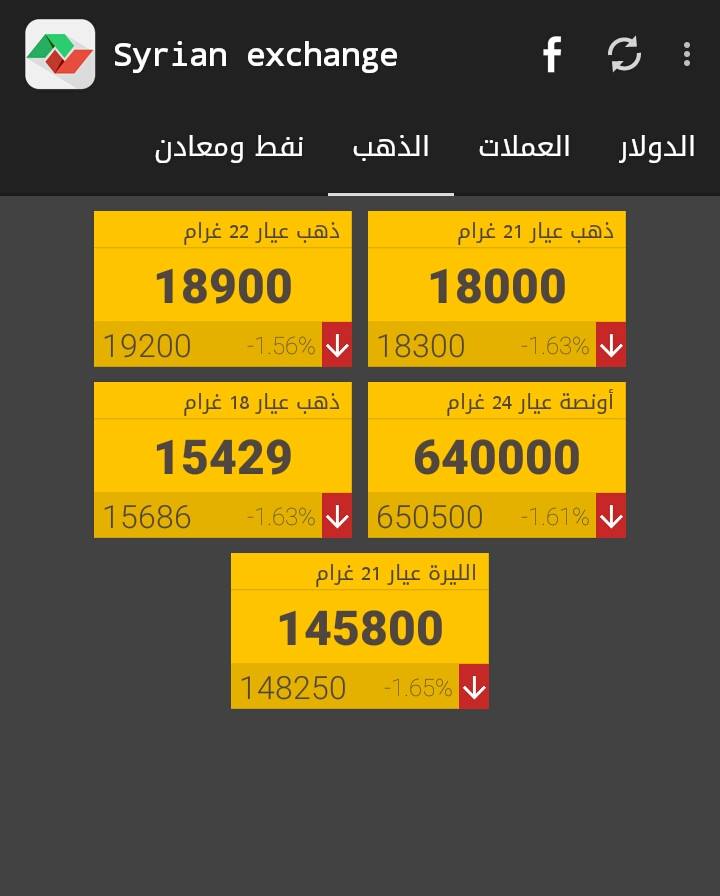This screenshot has height=896, width=720.
Task: Switch to the الدولار tab
Action: click(656, 147)
